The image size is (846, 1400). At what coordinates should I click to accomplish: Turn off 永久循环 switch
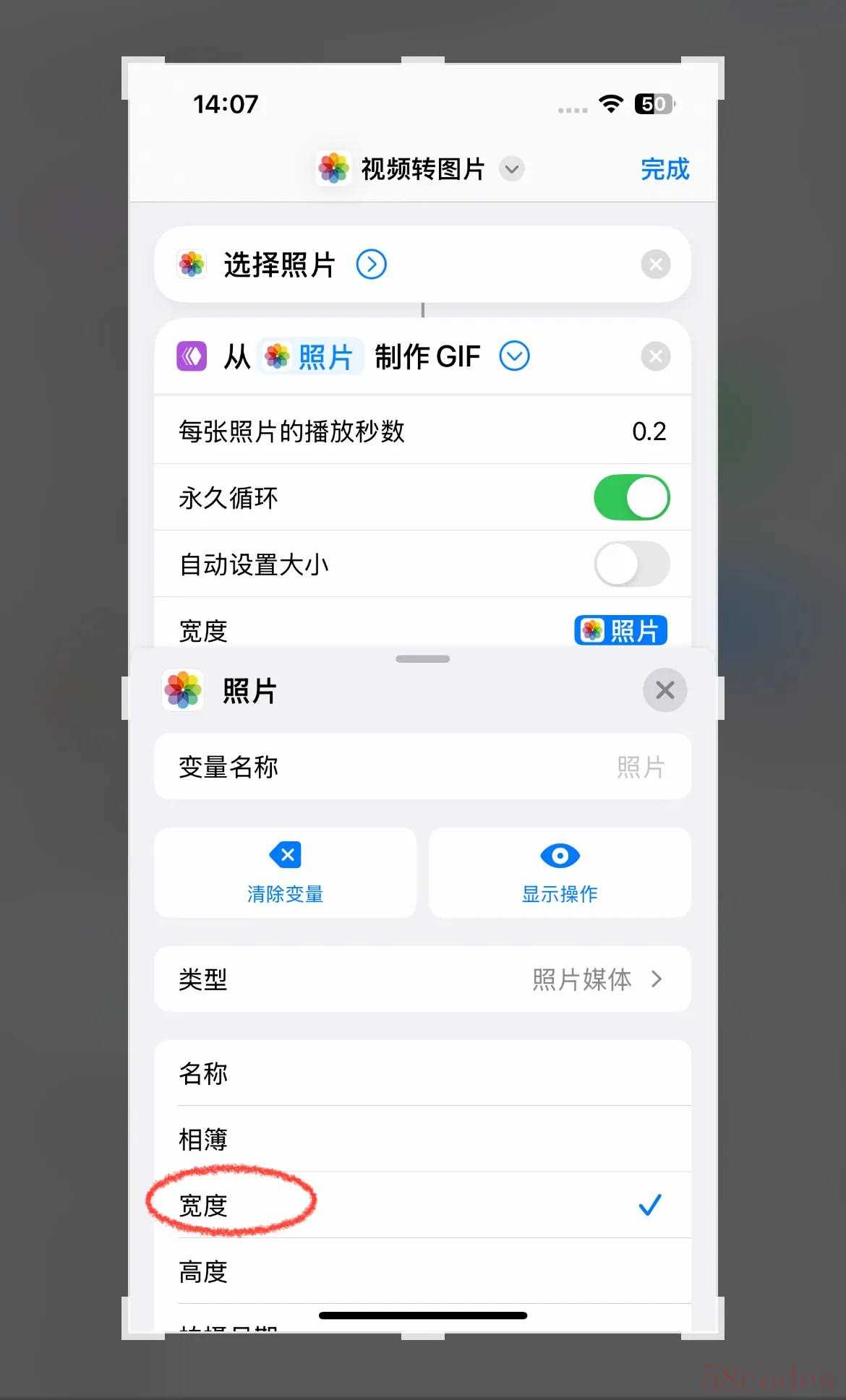tap(631, 497)
